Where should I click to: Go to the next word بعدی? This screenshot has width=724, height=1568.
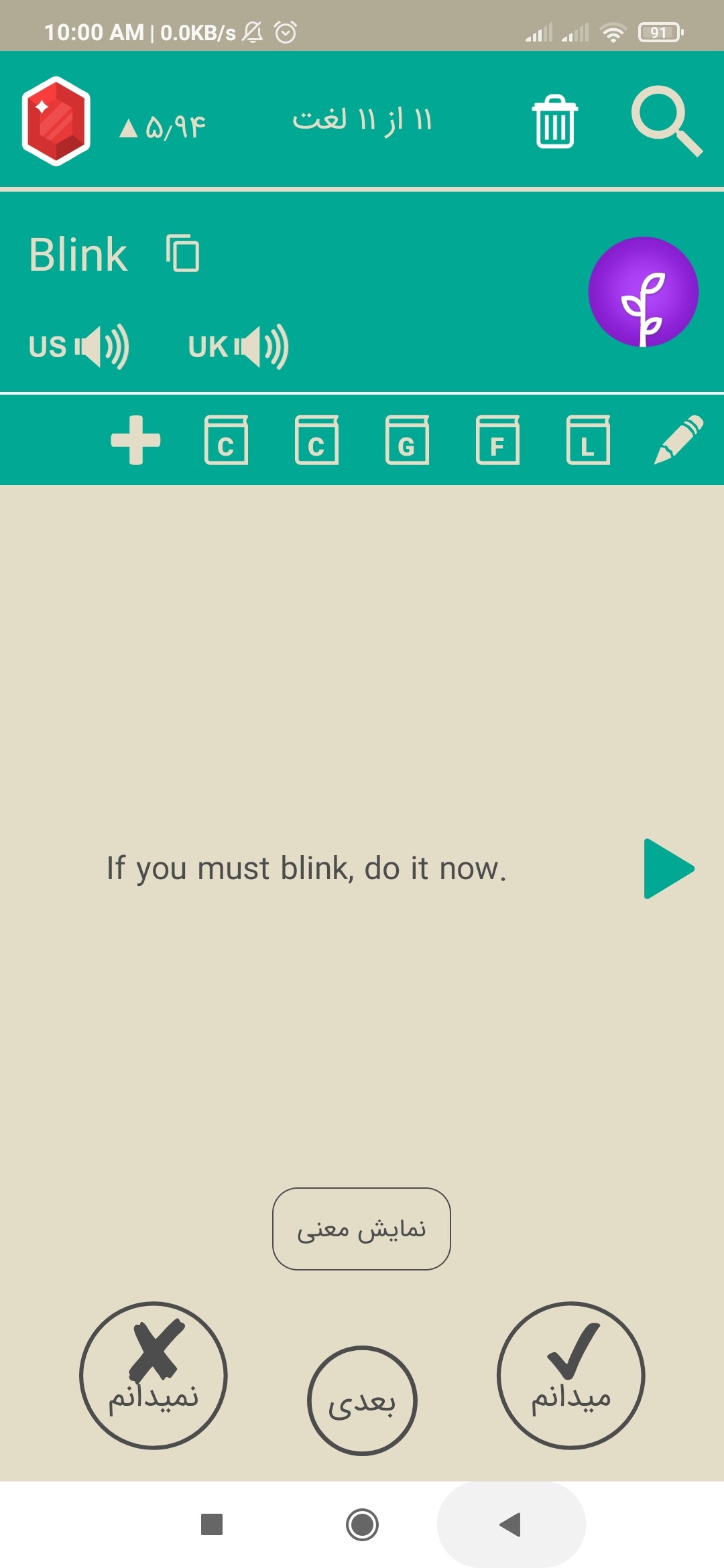[x=362, y=1400]
